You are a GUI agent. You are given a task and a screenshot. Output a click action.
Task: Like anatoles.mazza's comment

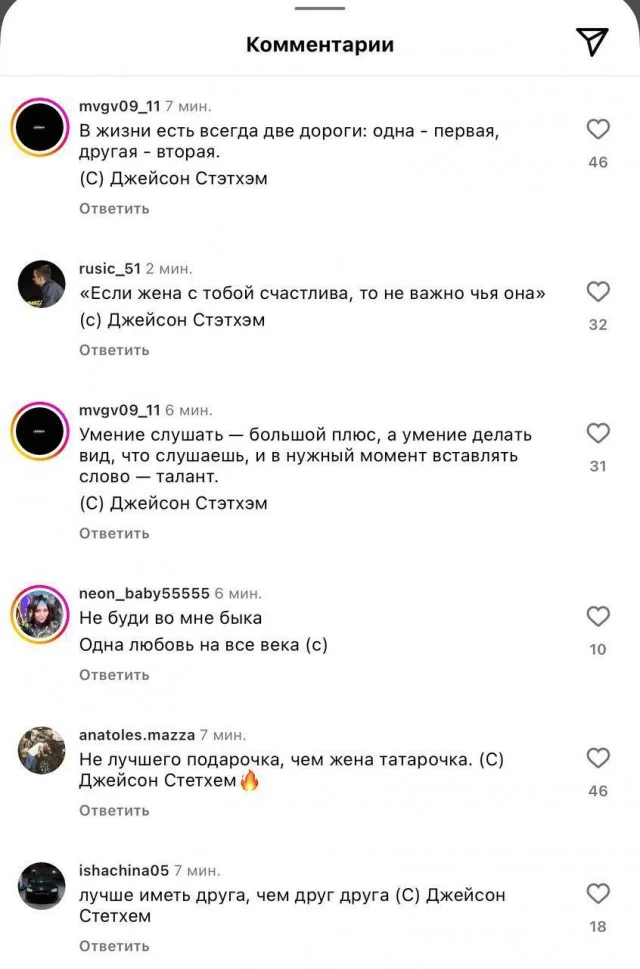[598, 758]
